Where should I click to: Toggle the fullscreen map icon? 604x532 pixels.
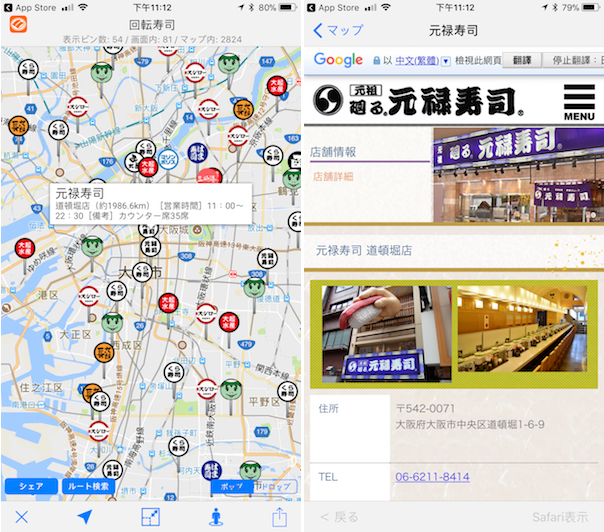point(150,517)
